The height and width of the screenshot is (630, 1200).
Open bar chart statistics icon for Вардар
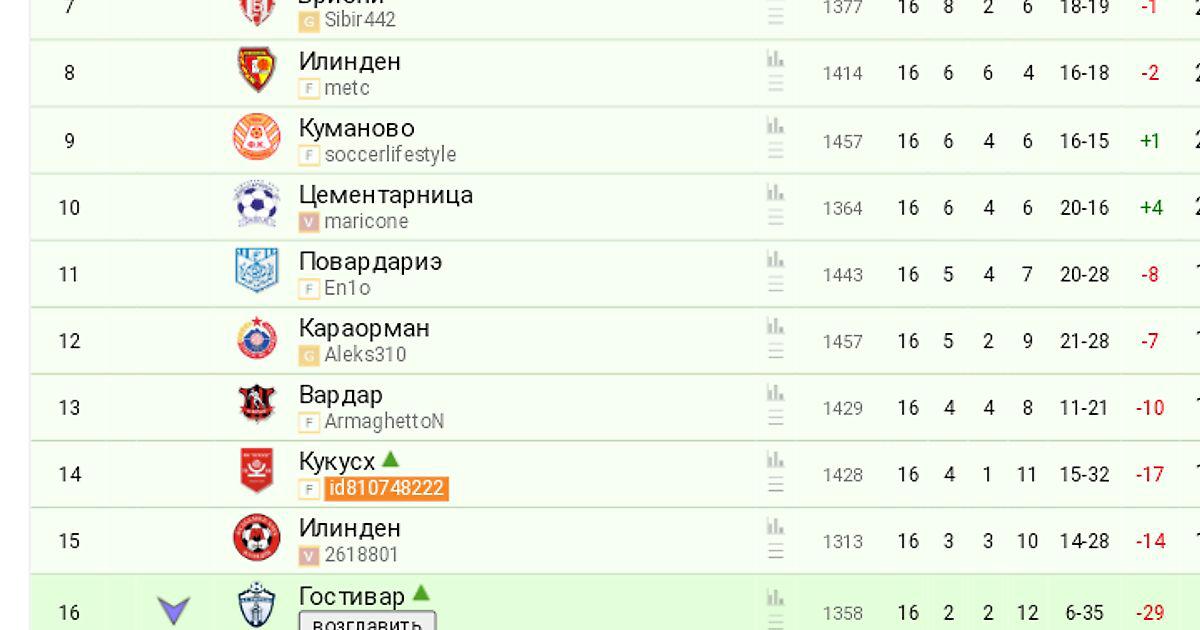(x=775, y=394)
